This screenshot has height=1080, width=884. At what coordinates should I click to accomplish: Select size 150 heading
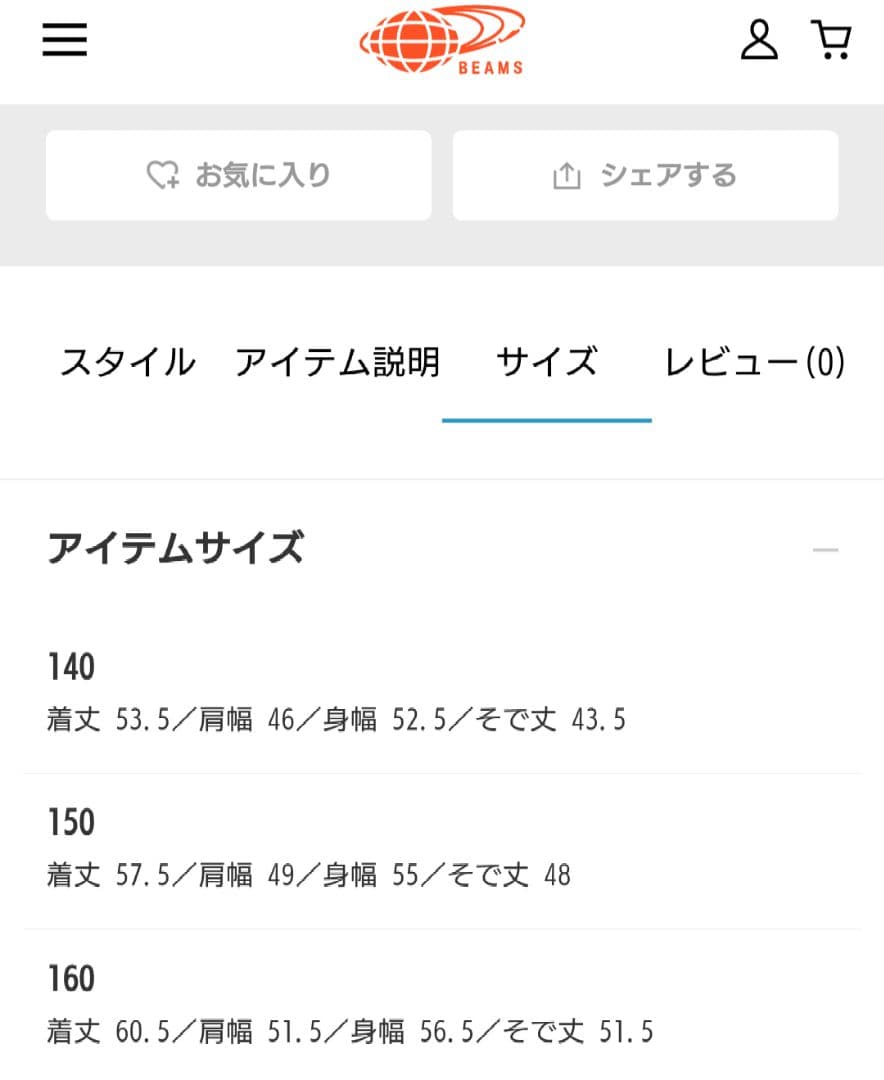[x=70, y=822]
